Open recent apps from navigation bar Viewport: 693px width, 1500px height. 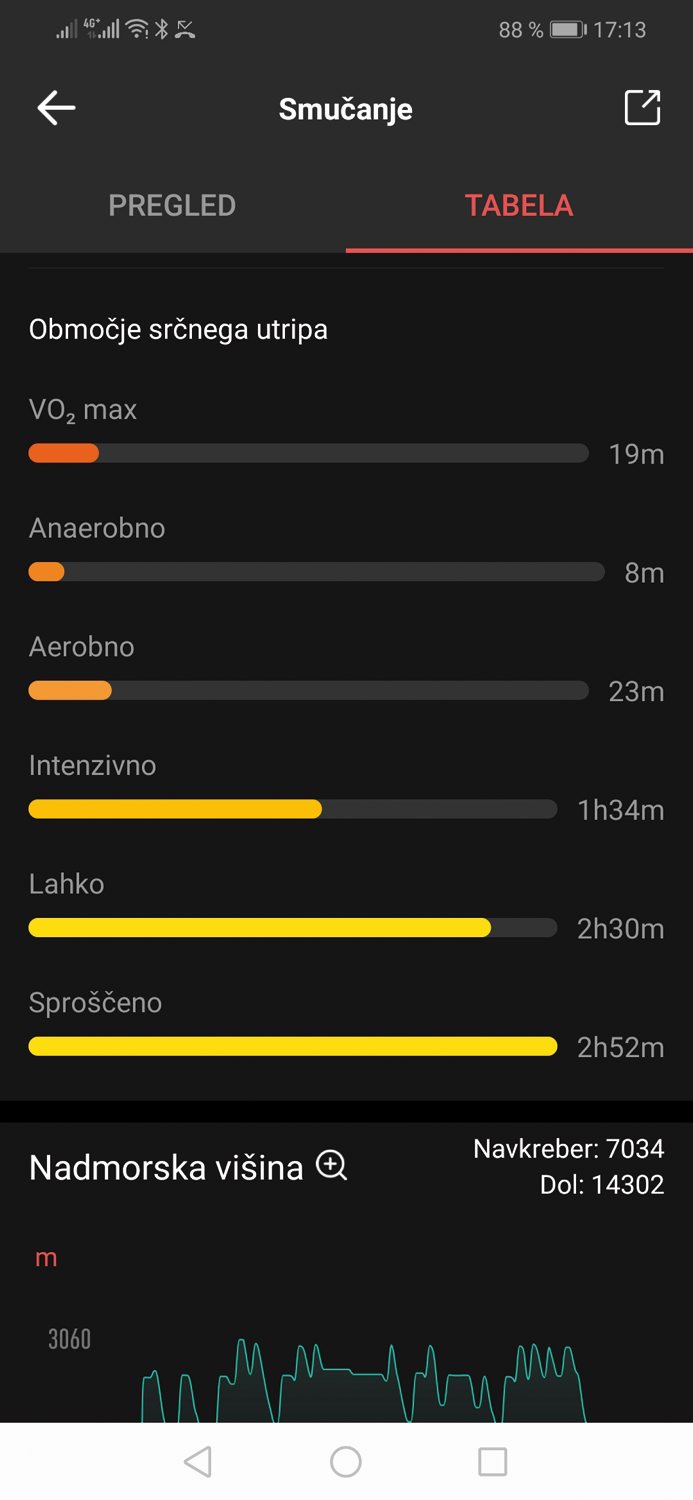(x=493, y=1461)
